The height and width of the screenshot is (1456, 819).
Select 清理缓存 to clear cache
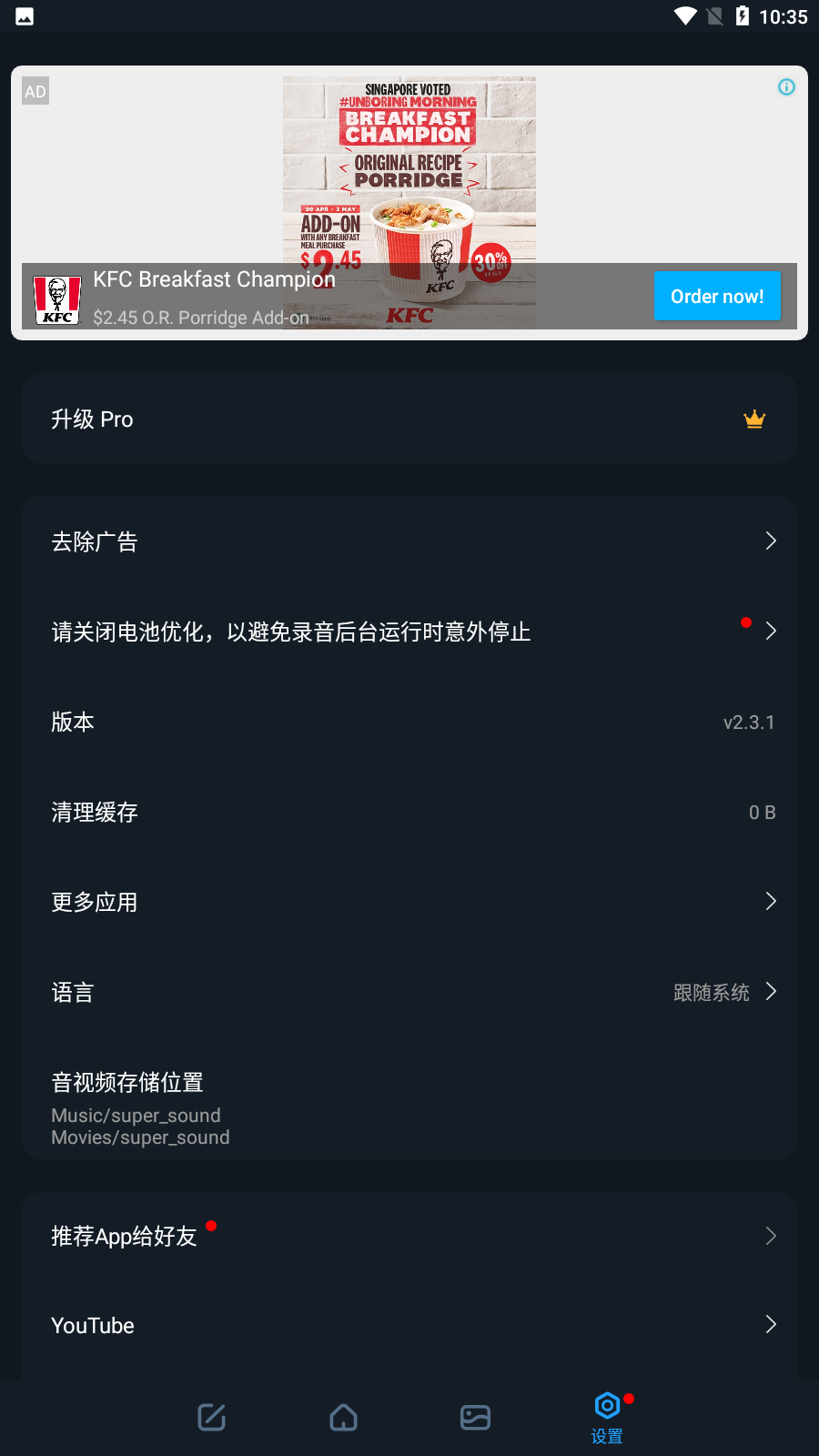coord(409,812)
